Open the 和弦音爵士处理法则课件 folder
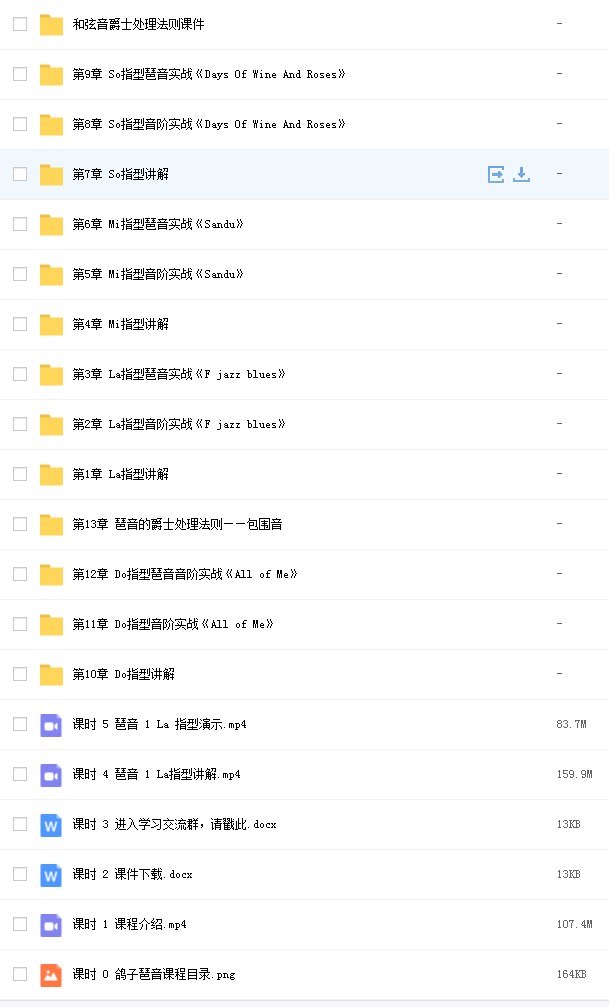Image resolution: width=609 pixels, height=1007 pixels. (x=138, y=24)
